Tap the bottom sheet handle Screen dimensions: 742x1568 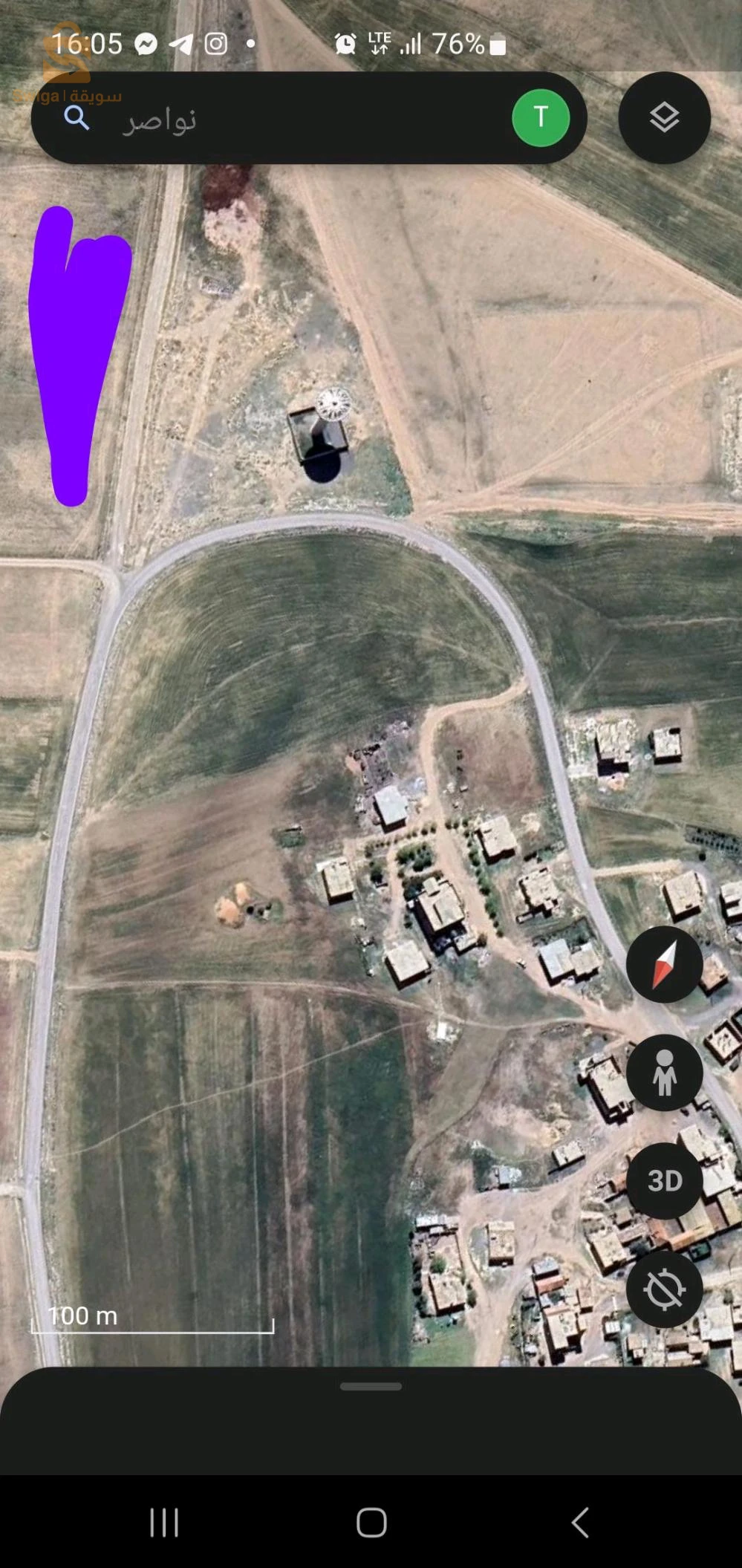[x=371, y=1386]
